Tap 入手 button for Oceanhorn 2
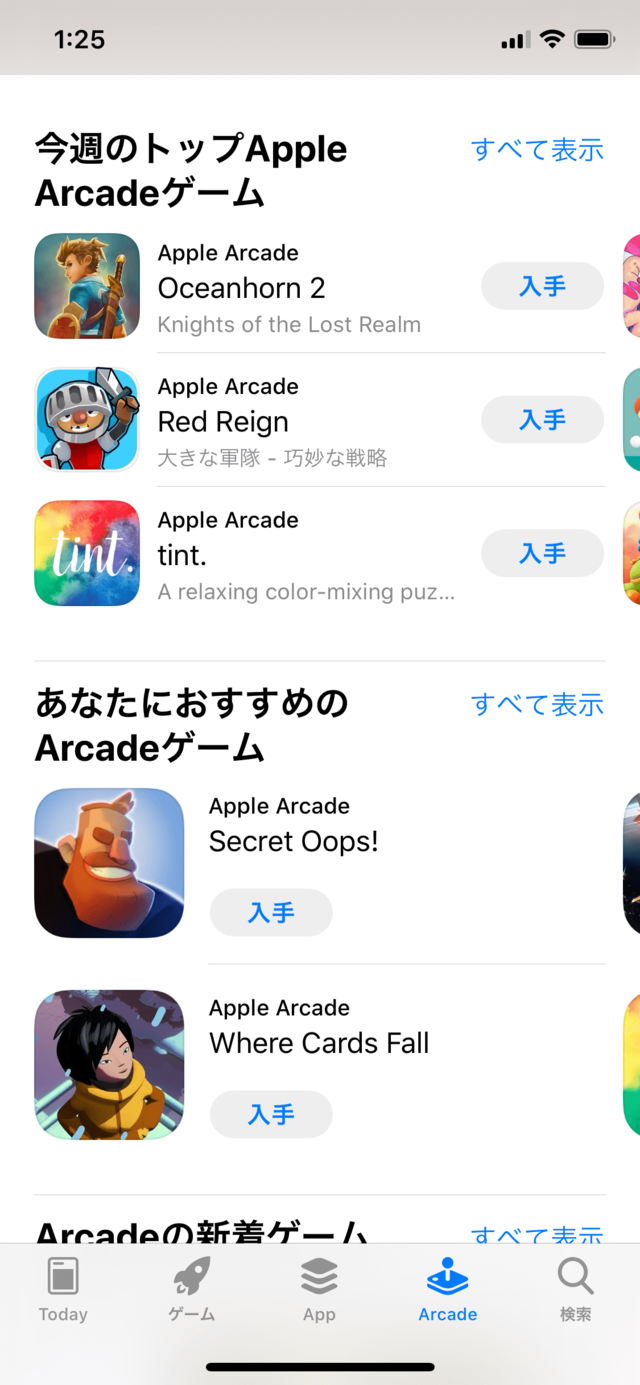This screenshot has height=1385, width=640. pos(542,287)
